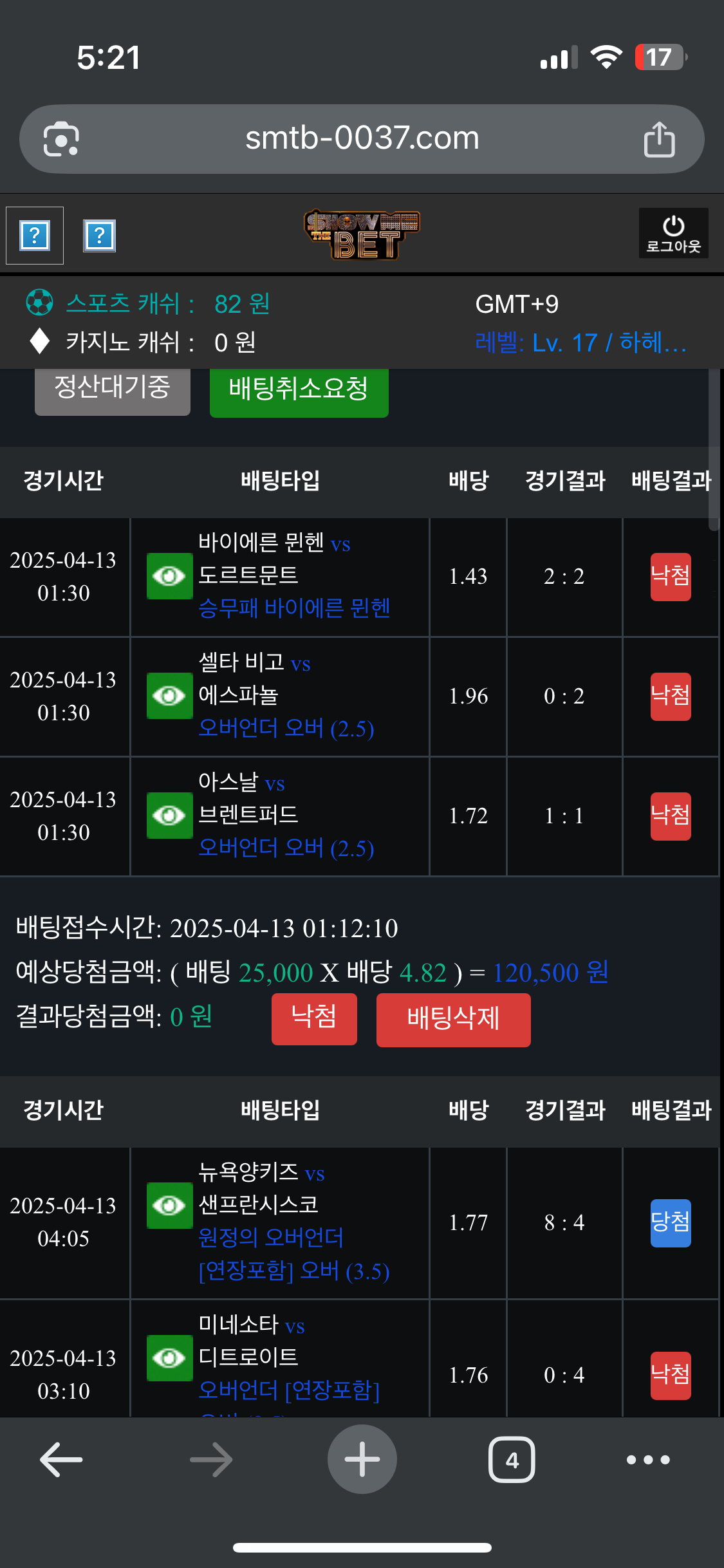
Task: Open the tab switcher showing 4 tabs
Action: (512, 1459)
